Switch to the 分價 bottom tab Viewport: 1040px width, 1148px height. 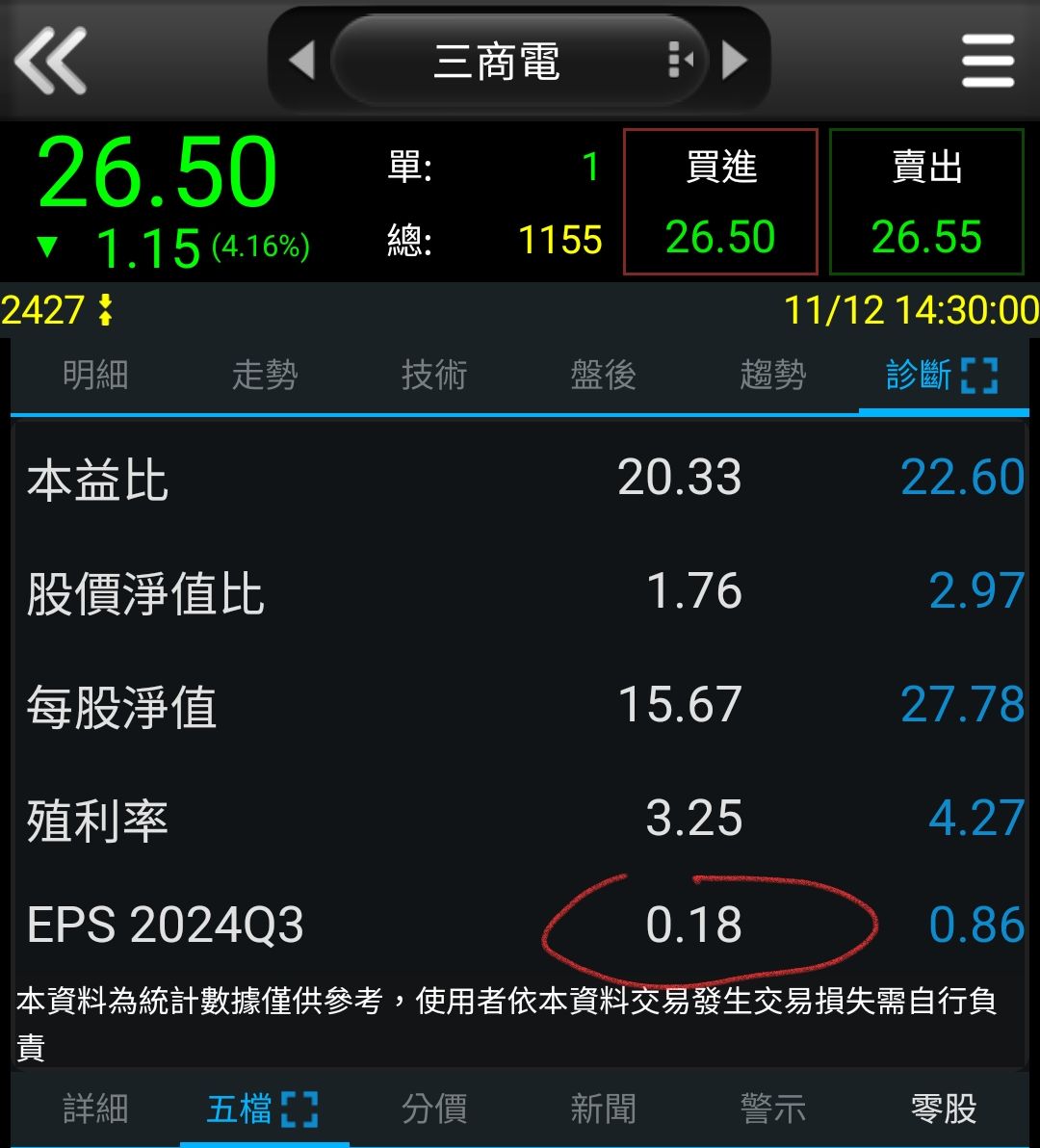pos(434,1109)
